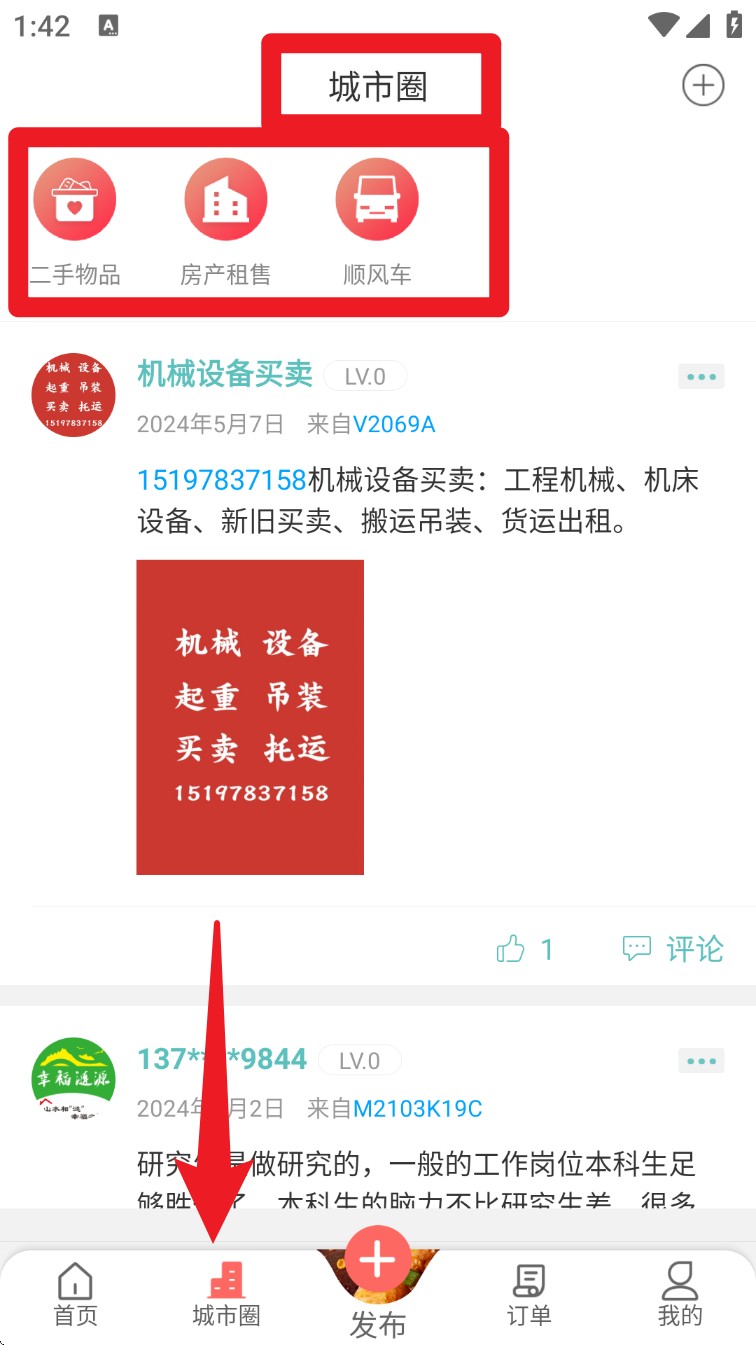Open 顺风车 category

click(377, 200)
